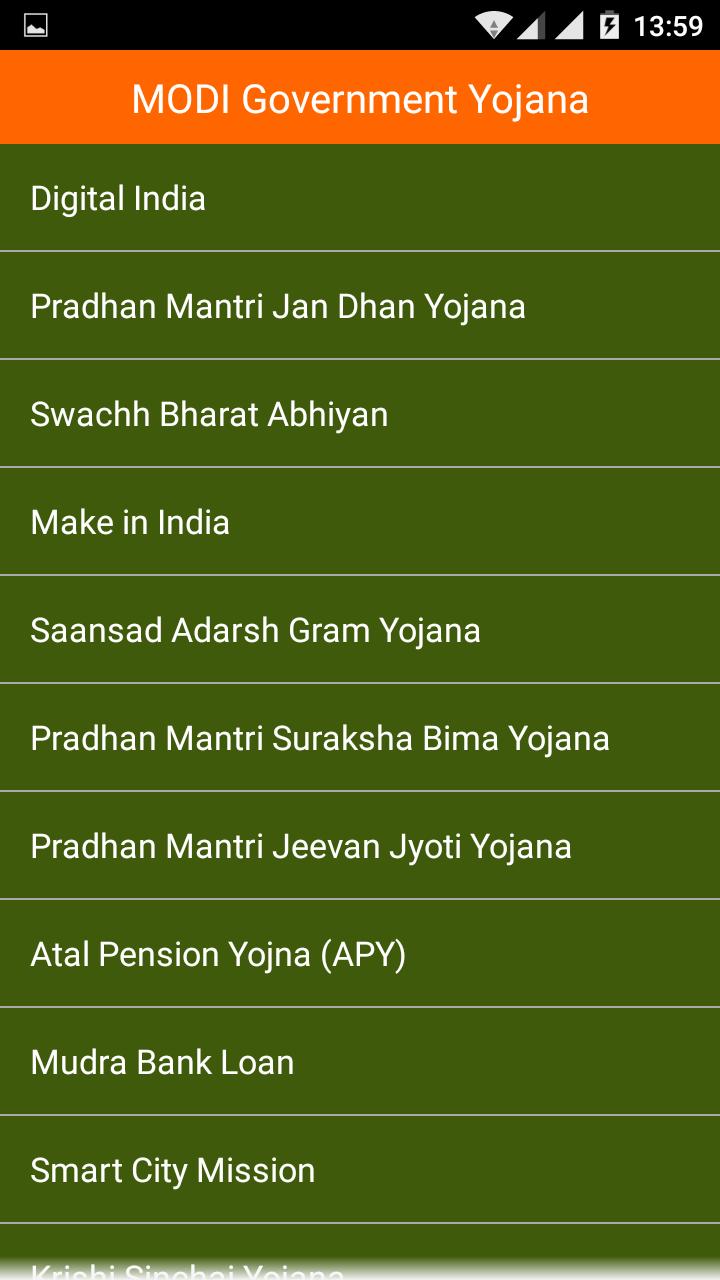View the Make in India program
This screenshot has height=1280, width=720.
tap(360, 521)
